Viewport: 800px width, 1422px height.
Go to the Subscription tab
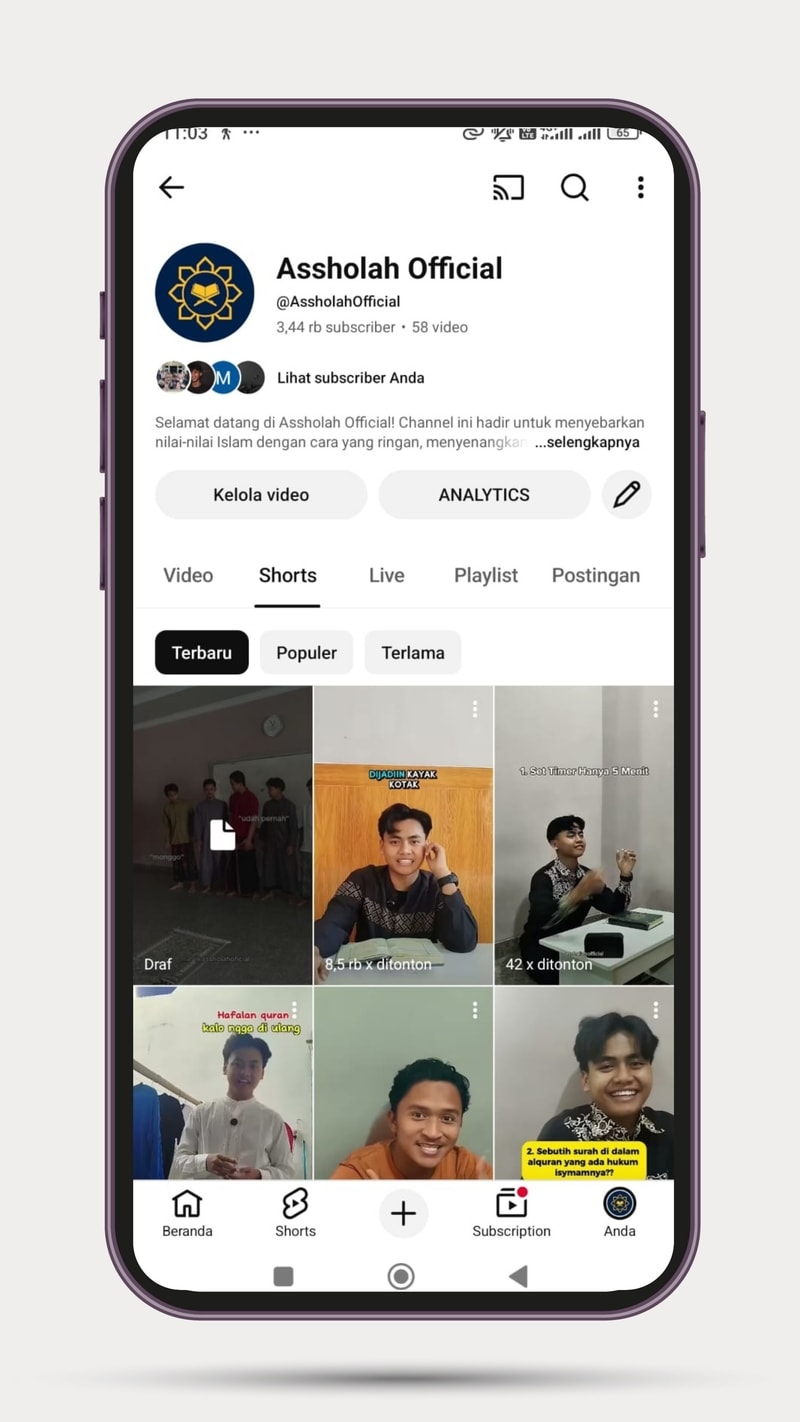tap(511, 1213)
